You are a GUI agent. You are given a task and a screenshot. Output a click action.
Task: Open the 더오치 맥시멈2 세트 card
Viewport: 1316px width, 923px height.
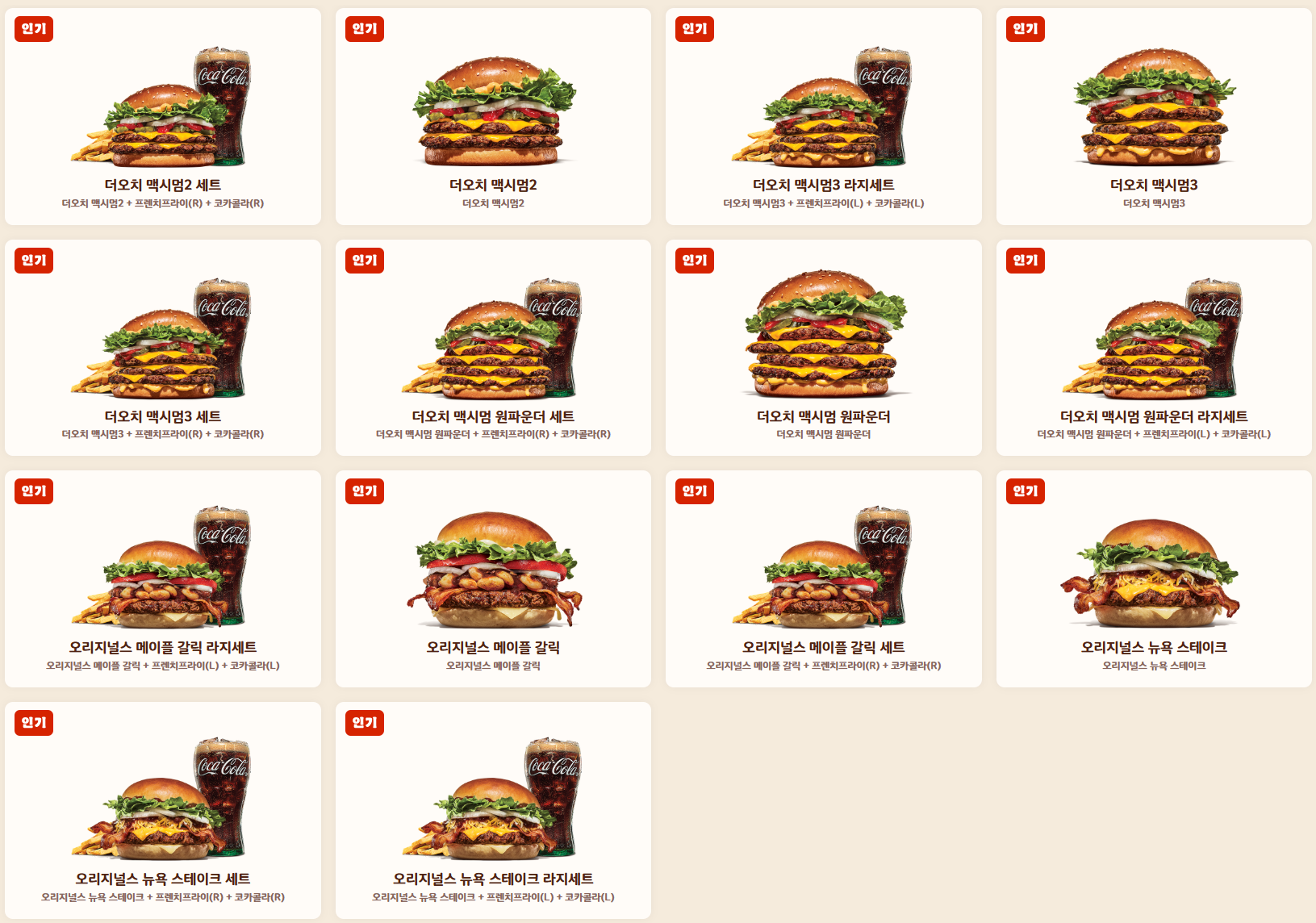point(162,117)
